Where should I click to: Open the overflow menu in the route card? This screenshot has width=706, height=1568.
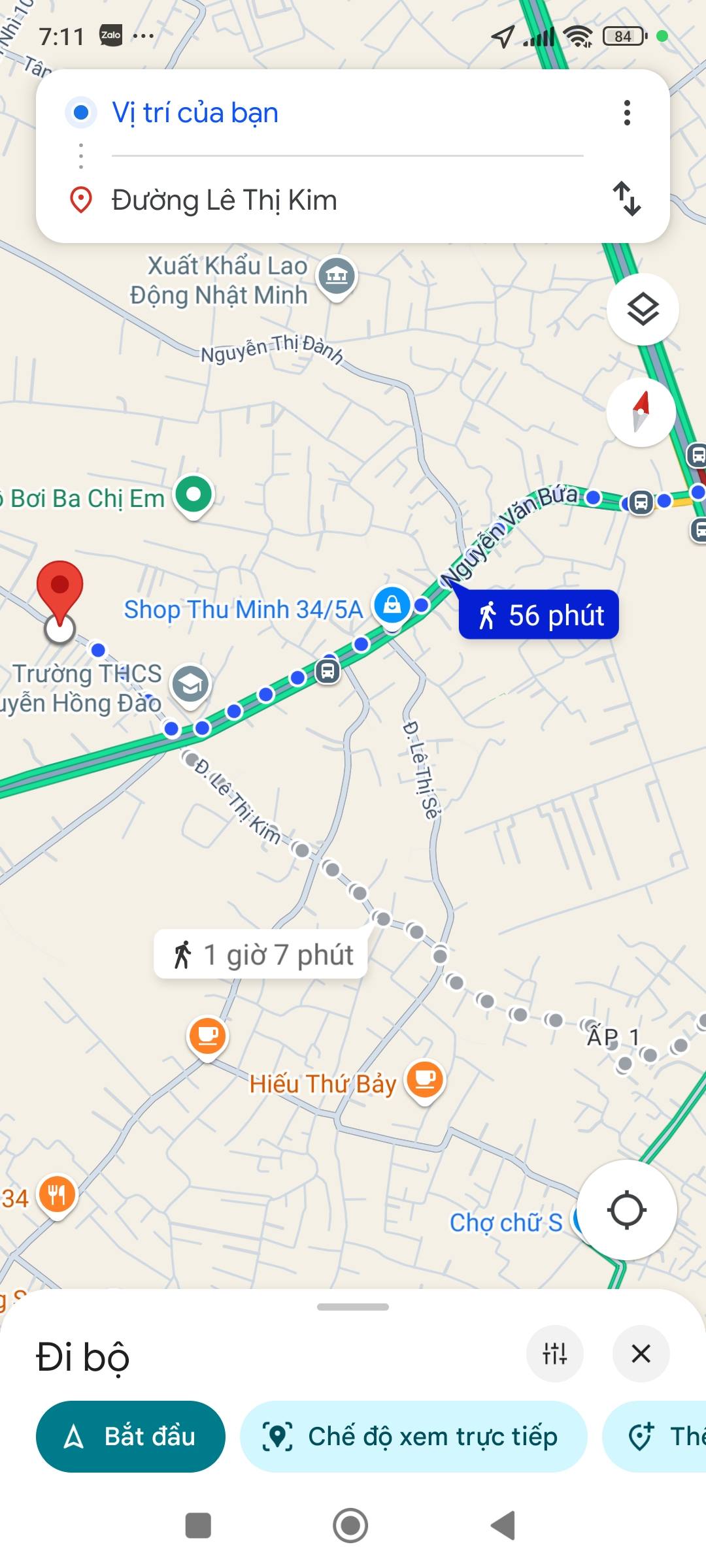pos(627,113)
